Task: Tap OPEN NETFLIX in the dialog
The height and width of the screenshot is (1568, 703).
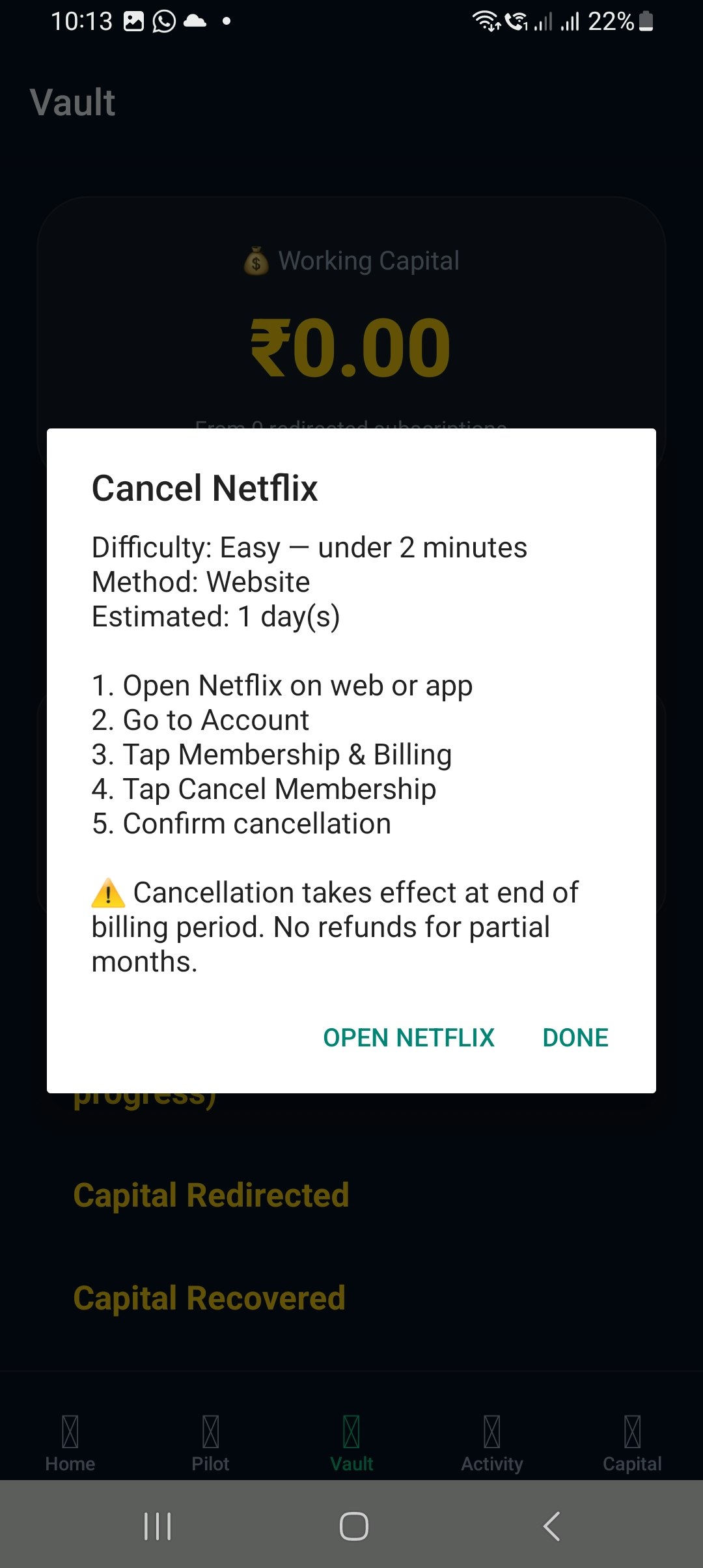Action: tap(409, 1037)
